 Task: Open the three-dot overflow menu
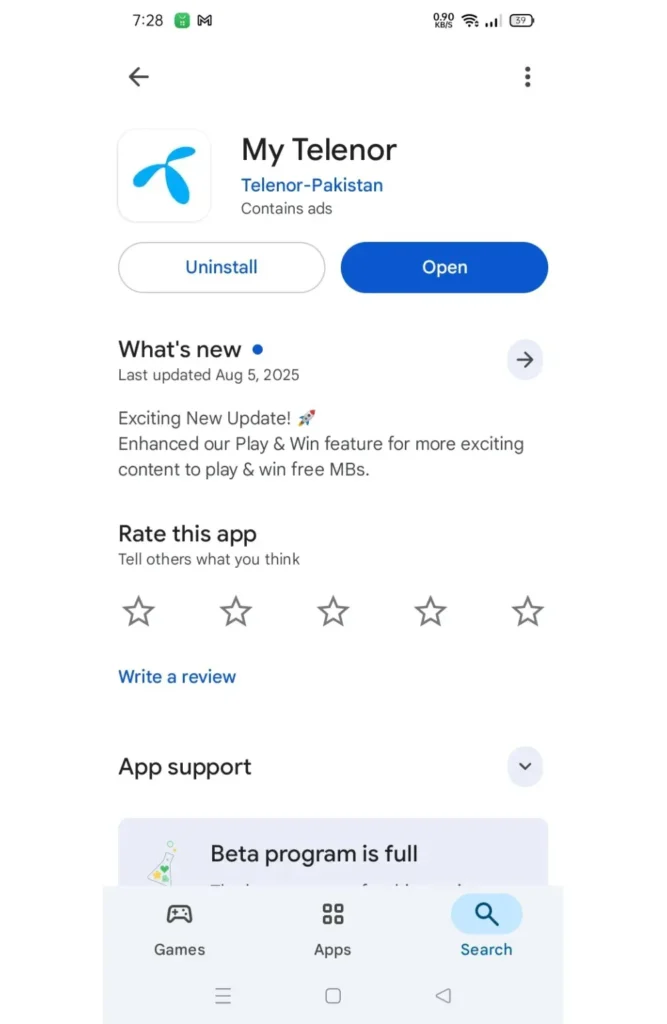(527, 77)
